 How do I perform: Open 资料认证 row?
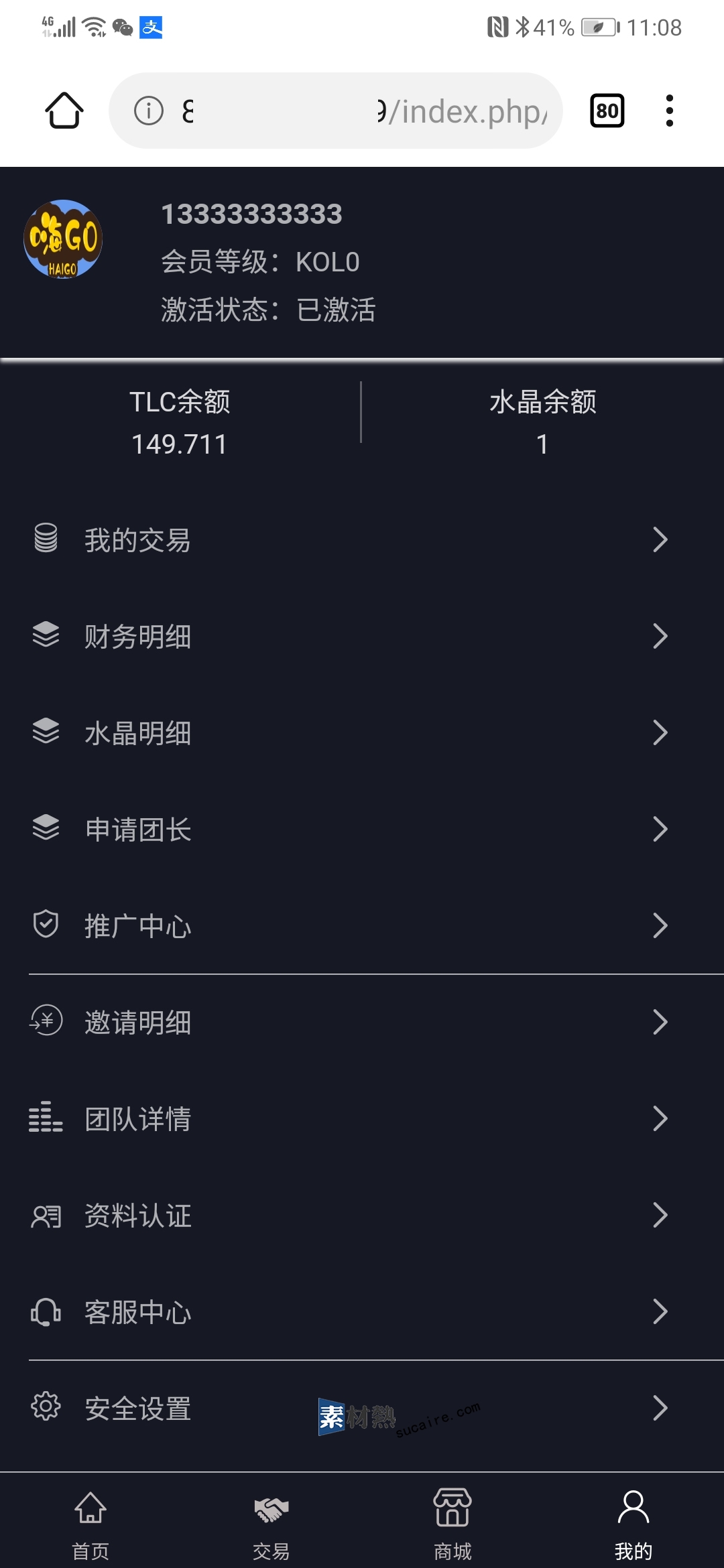click(x=362, y=1215)
